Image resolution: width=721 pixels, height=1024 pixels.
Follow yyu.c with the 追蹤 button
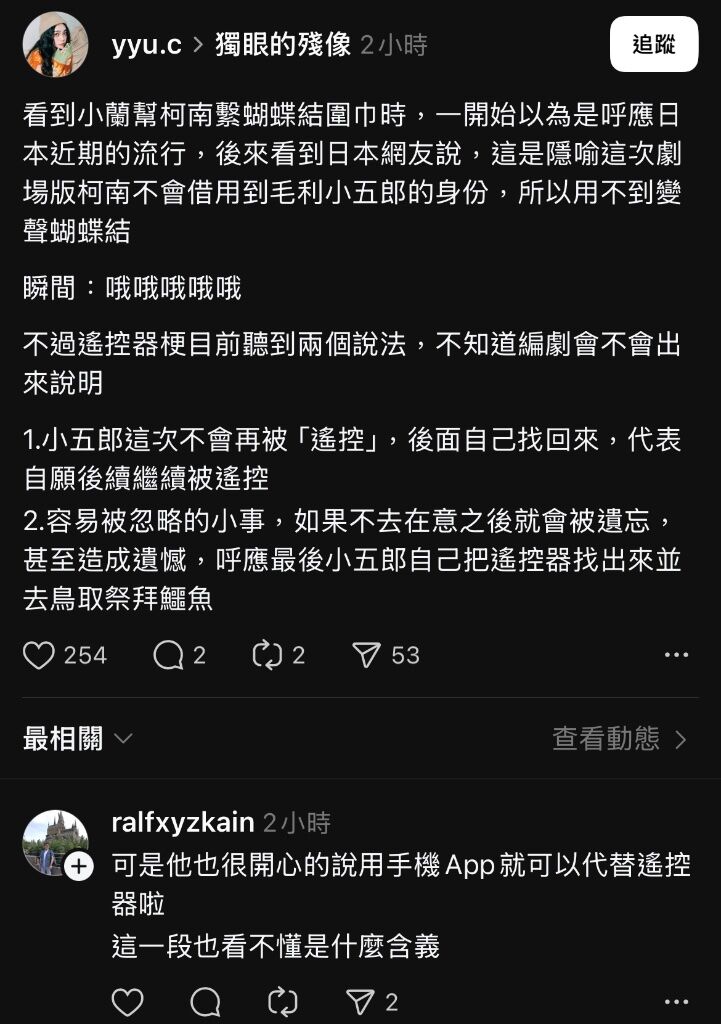click(653, 45)
